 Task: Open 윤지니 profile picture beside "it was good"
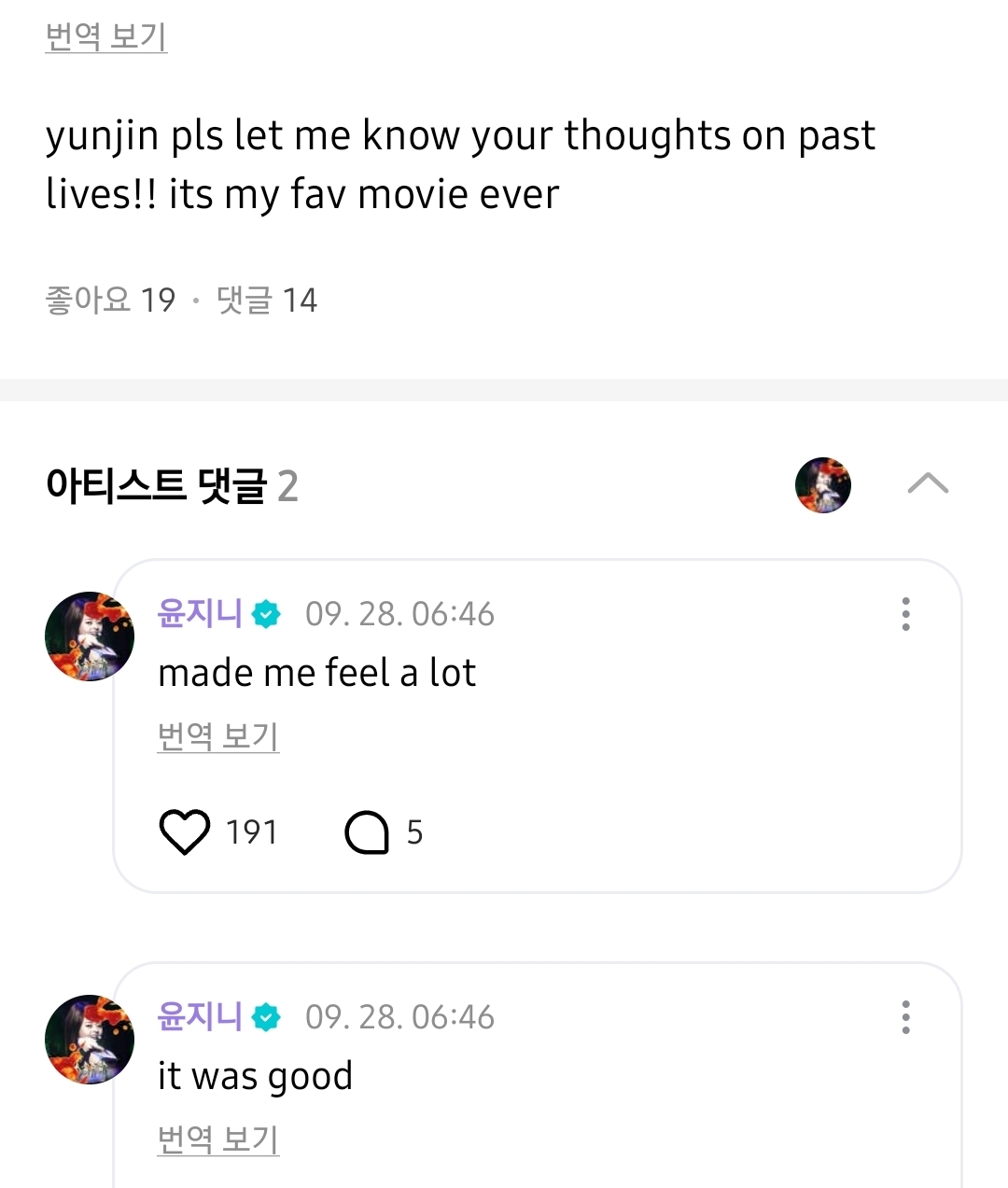(90, 1040)
